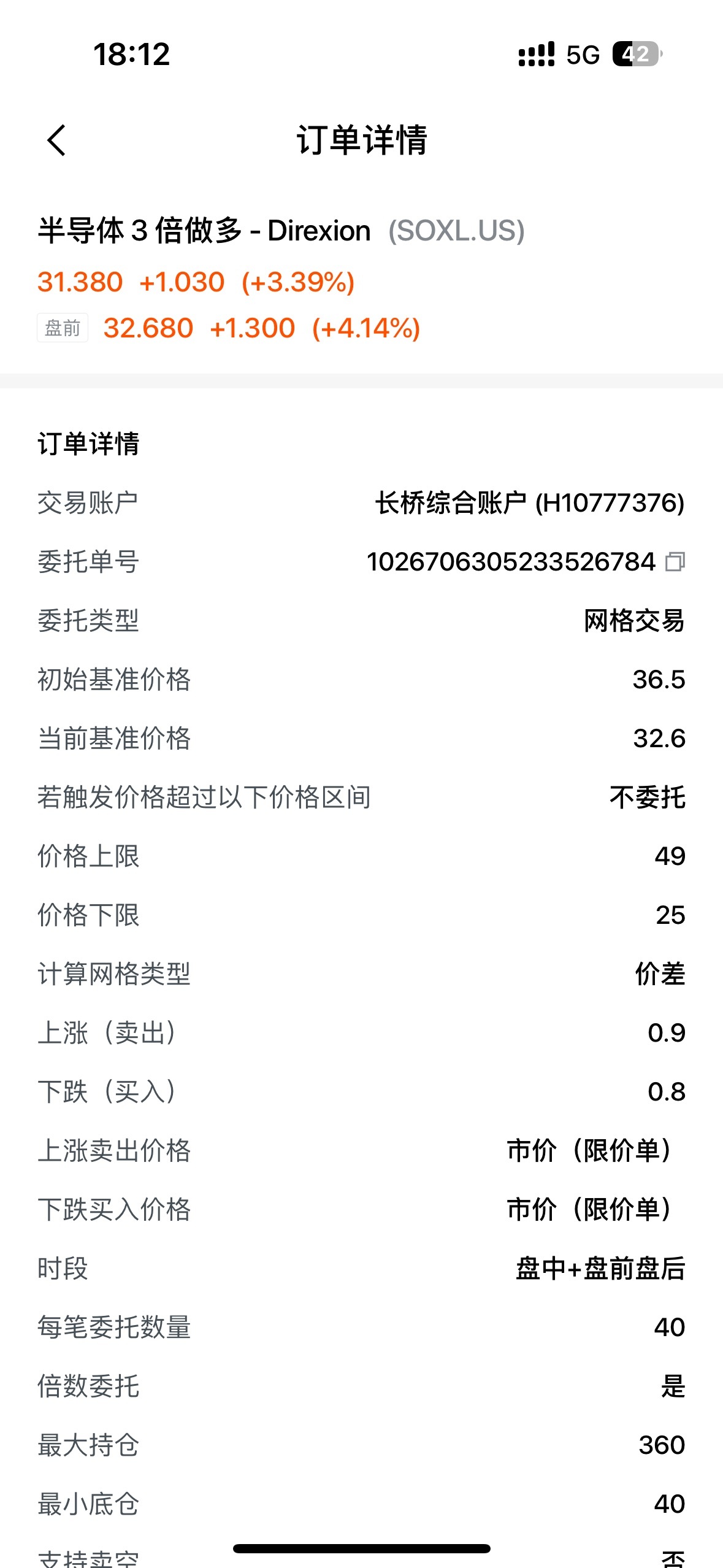Copy the order number 1026706305233526784
723x1568 pixels.
675,561
